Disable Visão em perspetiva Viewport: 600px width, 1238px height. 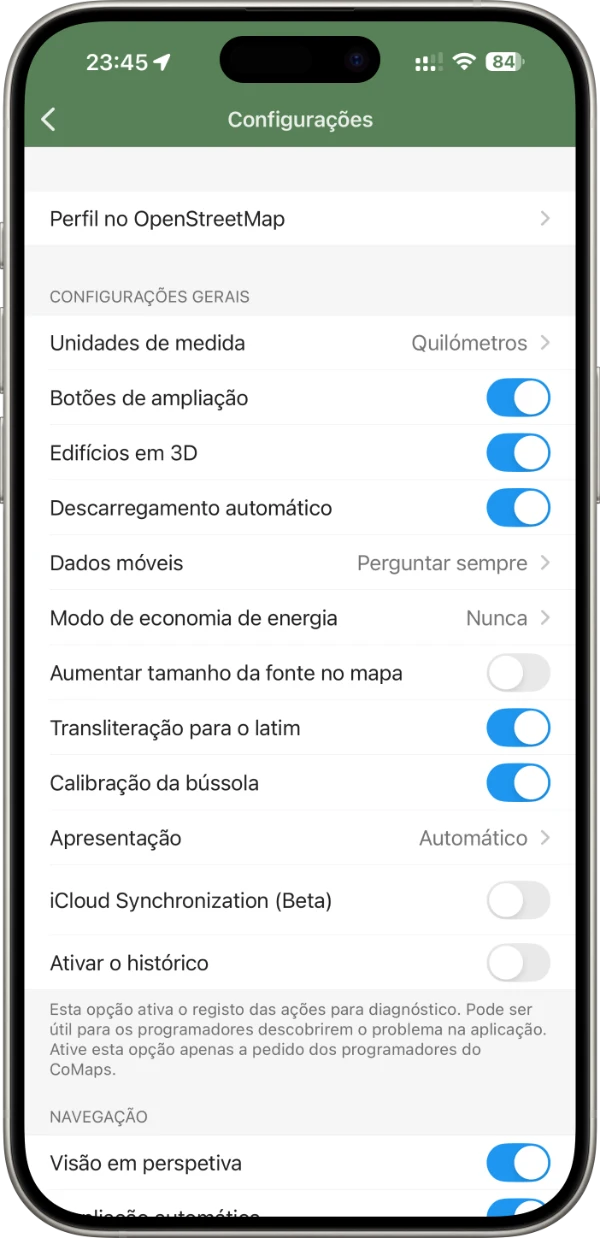(518, 1163)
